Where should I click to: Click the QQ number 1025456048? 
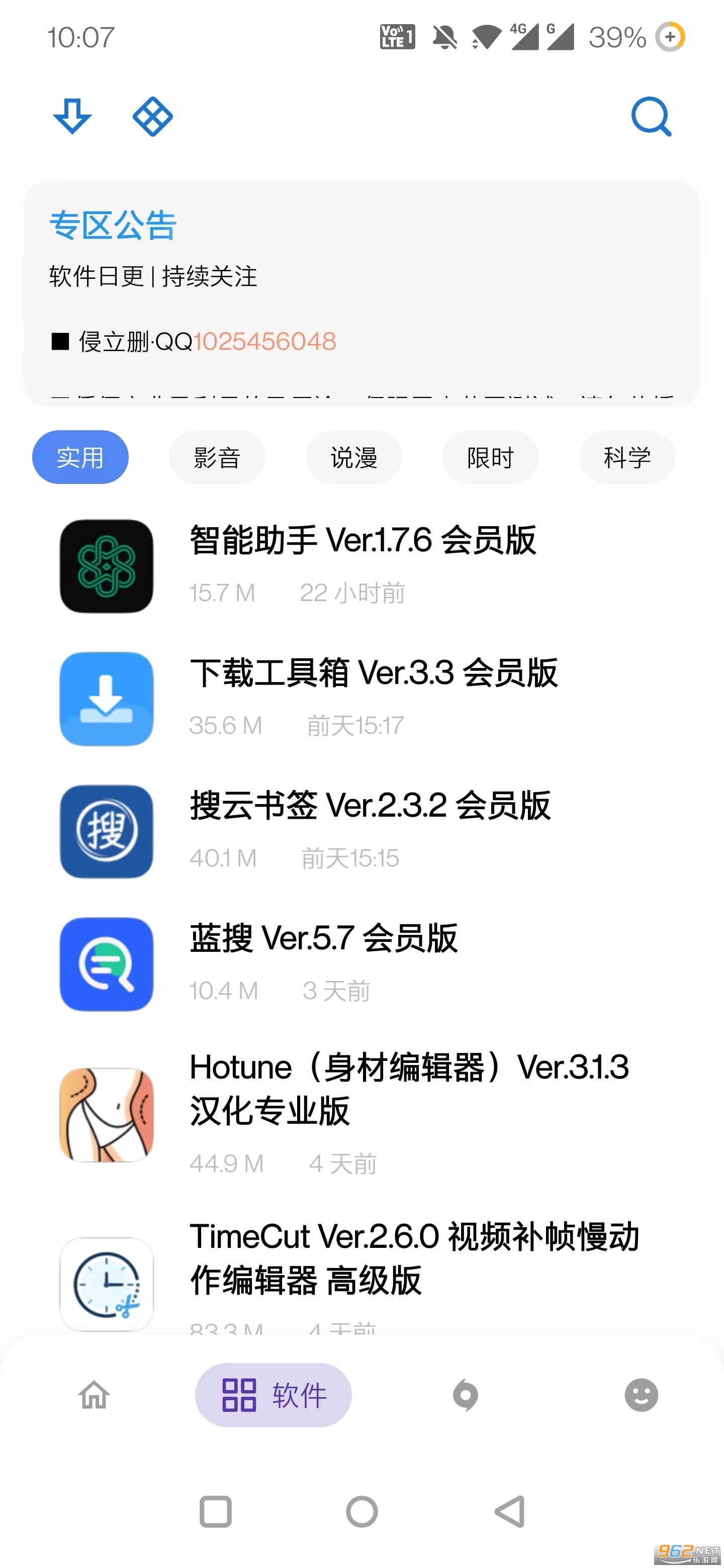[x=265, y=341]
